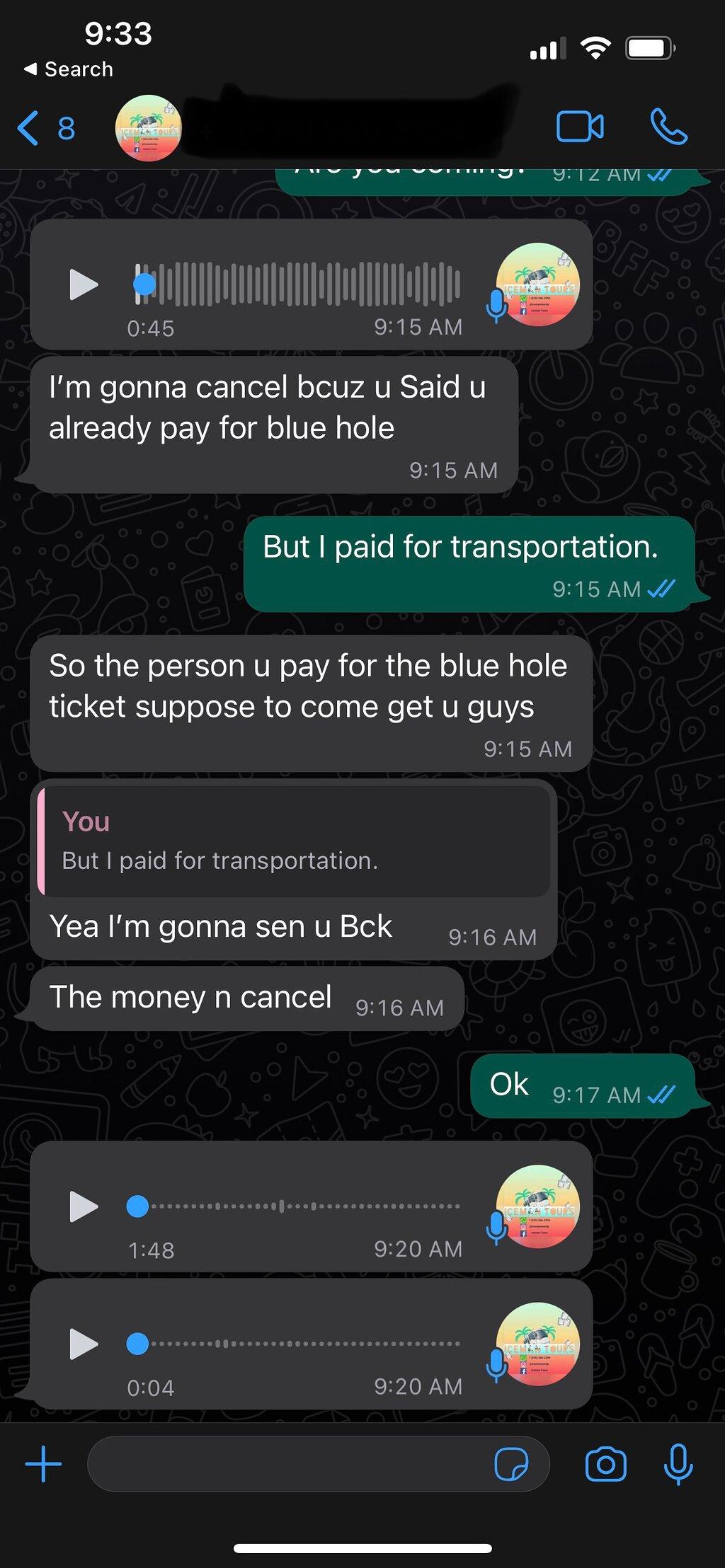Open the attachment plus menu
This screenshot has height=1568, width=725.
[43, 1464]
